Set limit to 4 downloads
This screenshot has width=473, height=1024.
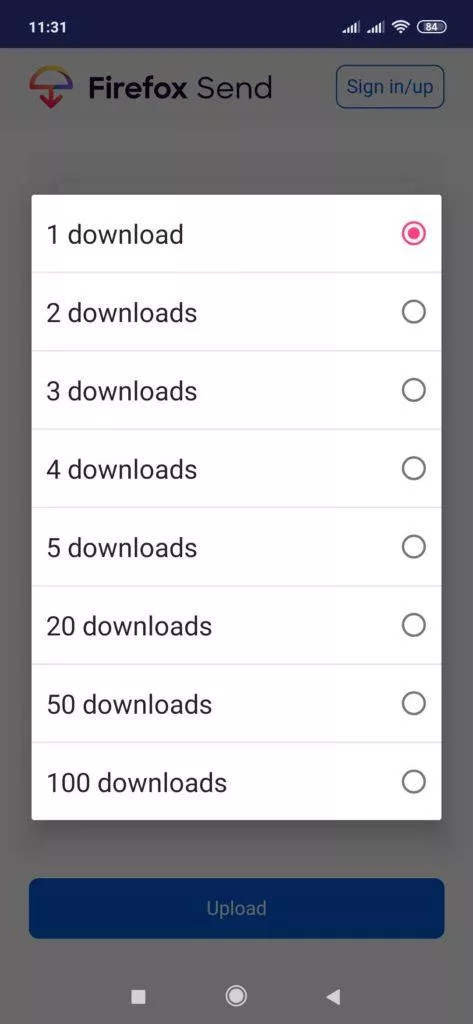point(236,469)
